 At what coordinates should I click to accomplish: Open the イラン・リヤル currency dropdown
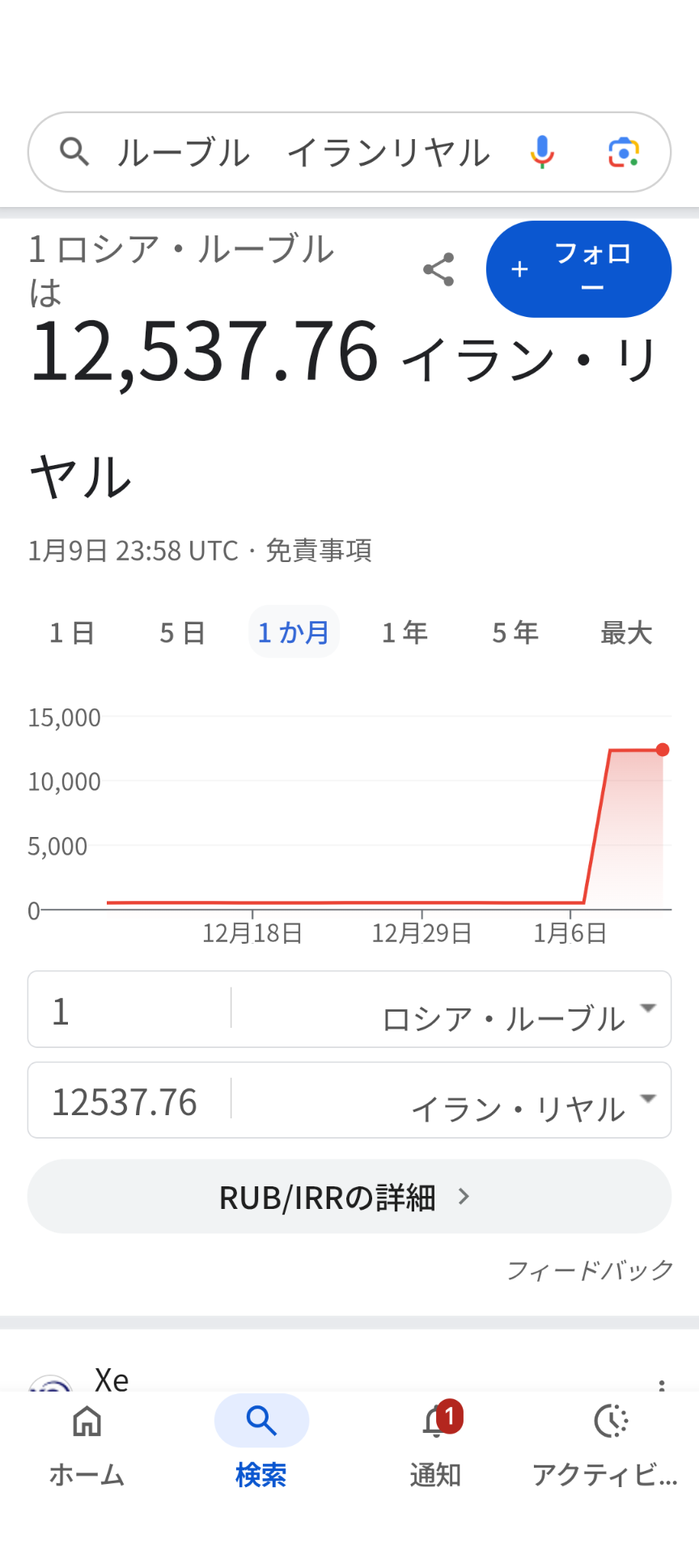451,1101
